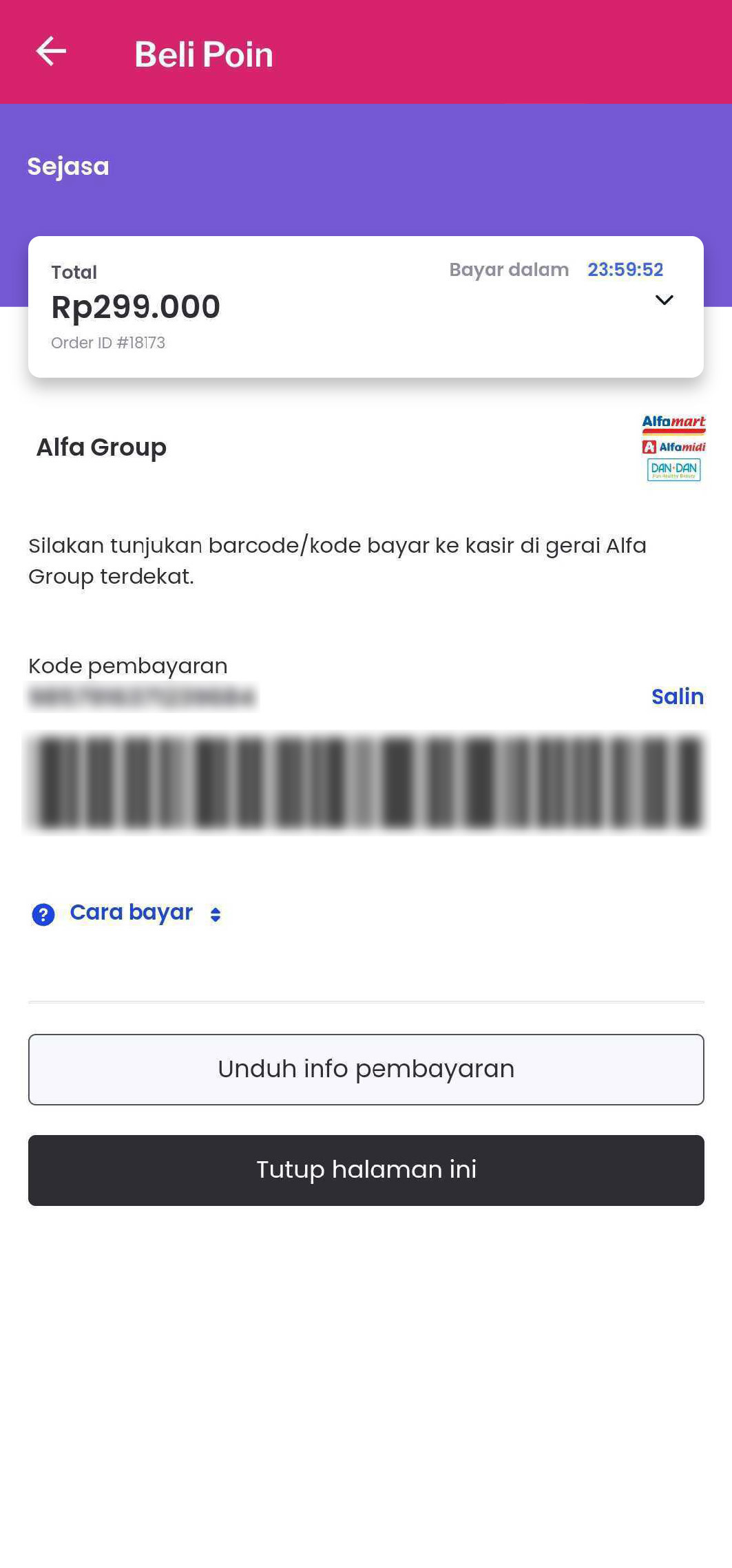Viewport: 732px width, 1568px height.
Task: Click the question mark help icon beside Cara bayar
Action: click(x=43, y=915)
